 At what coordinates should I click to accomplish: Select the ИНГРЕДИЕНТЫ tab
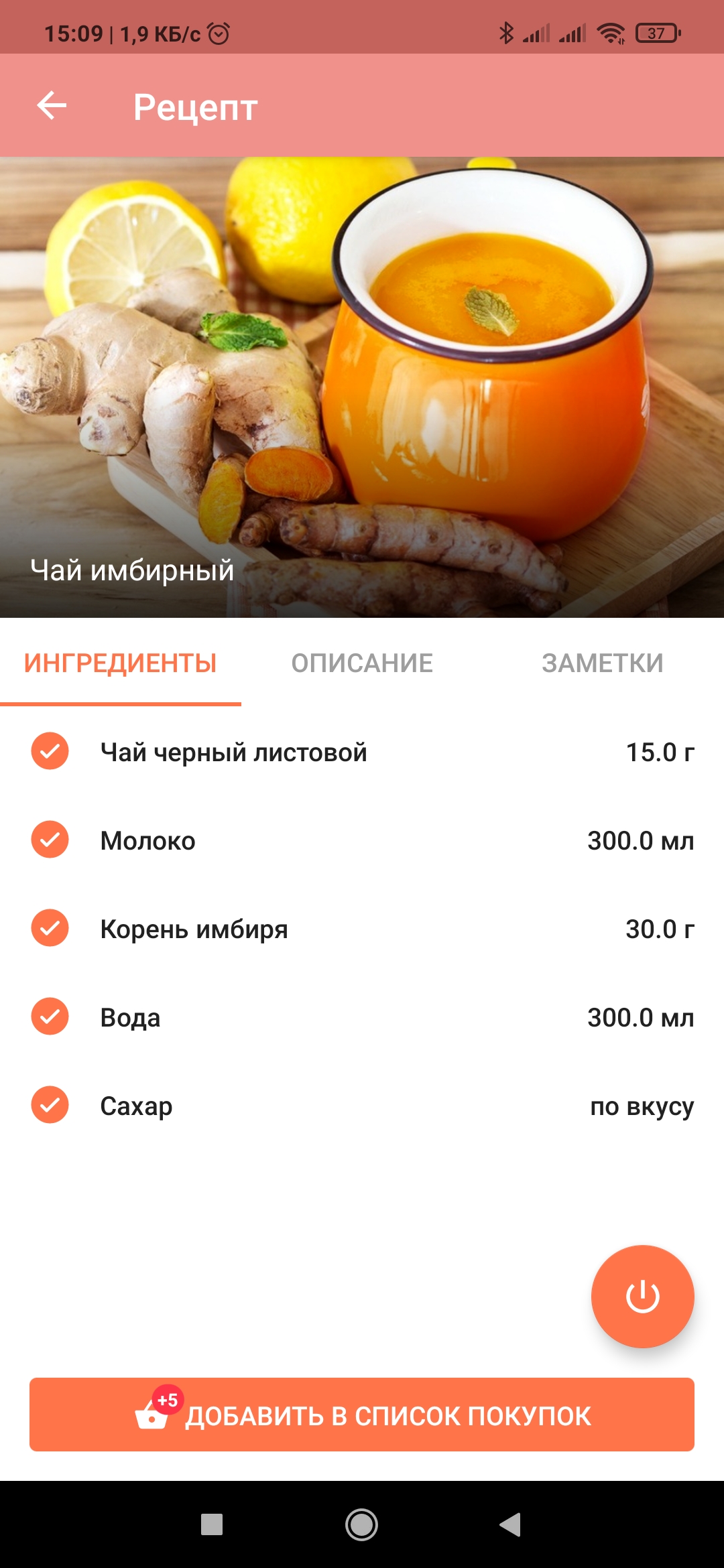[121, 663]
